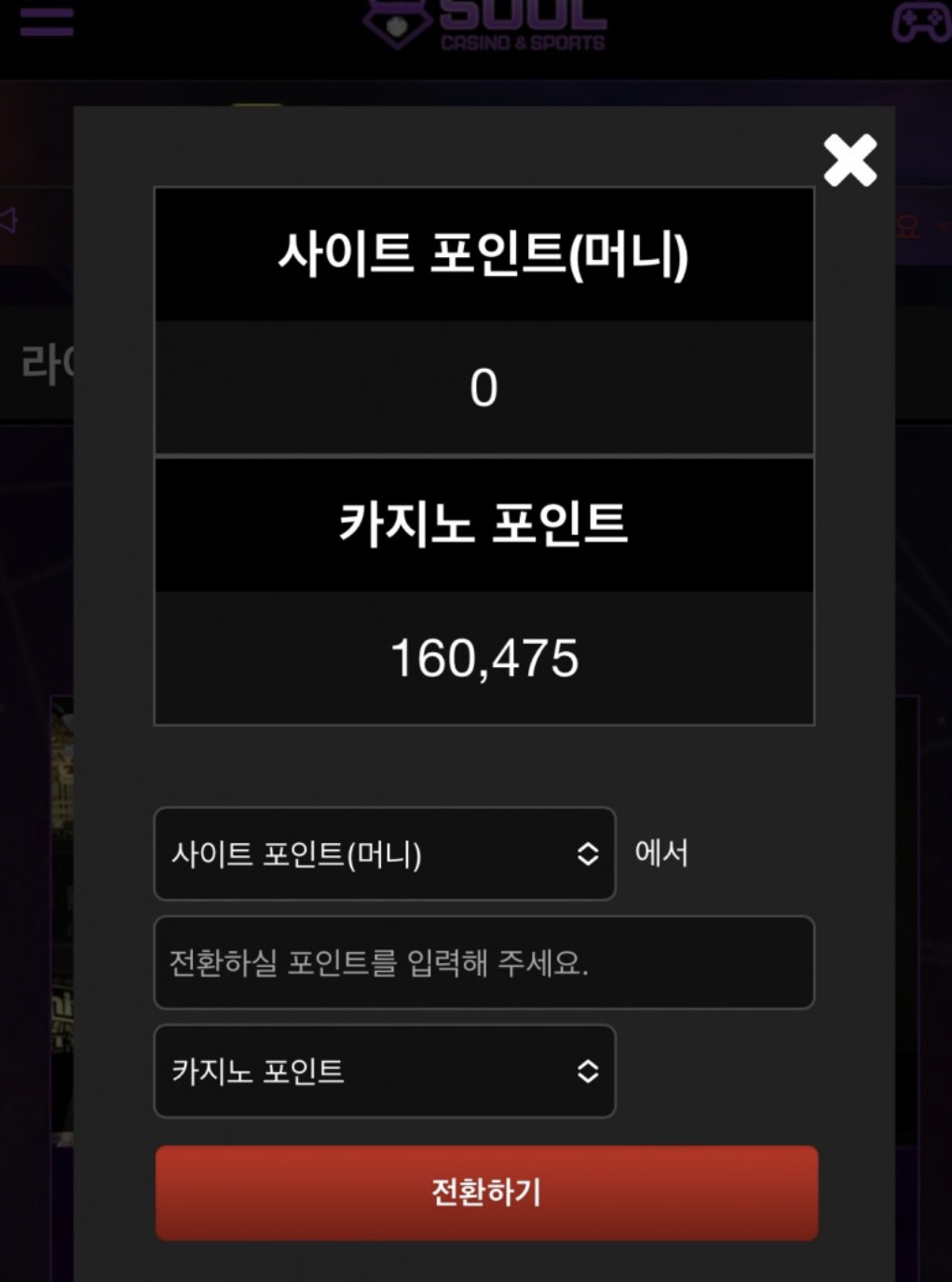Open the game controller icon
Viewport: 952px width, 1282px height.
(920, 22)
